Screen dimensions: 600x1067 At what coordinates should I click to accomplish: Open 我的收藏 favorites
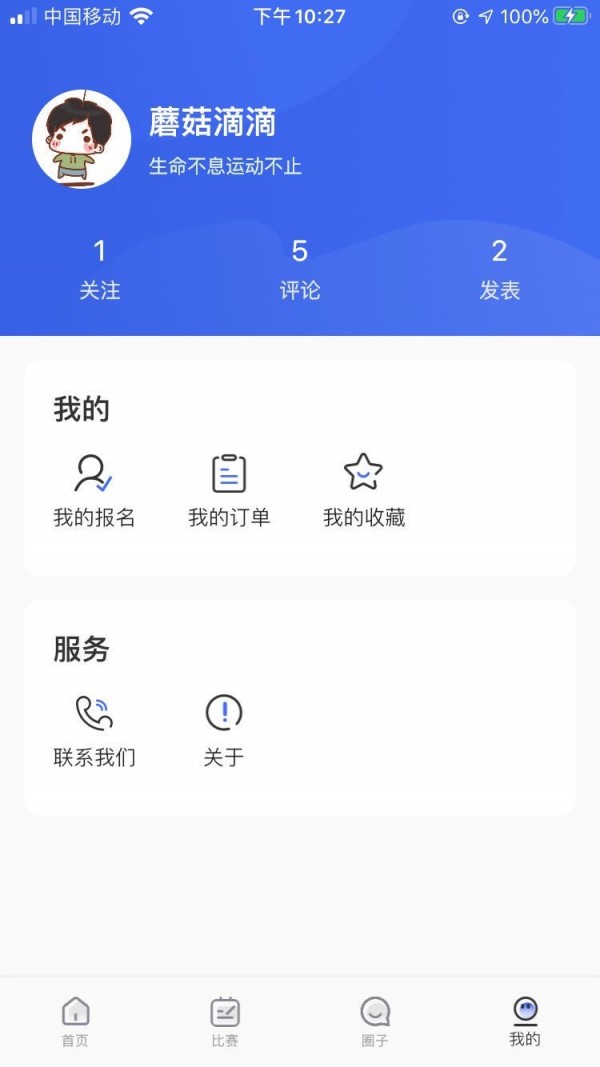coord(364,490)
